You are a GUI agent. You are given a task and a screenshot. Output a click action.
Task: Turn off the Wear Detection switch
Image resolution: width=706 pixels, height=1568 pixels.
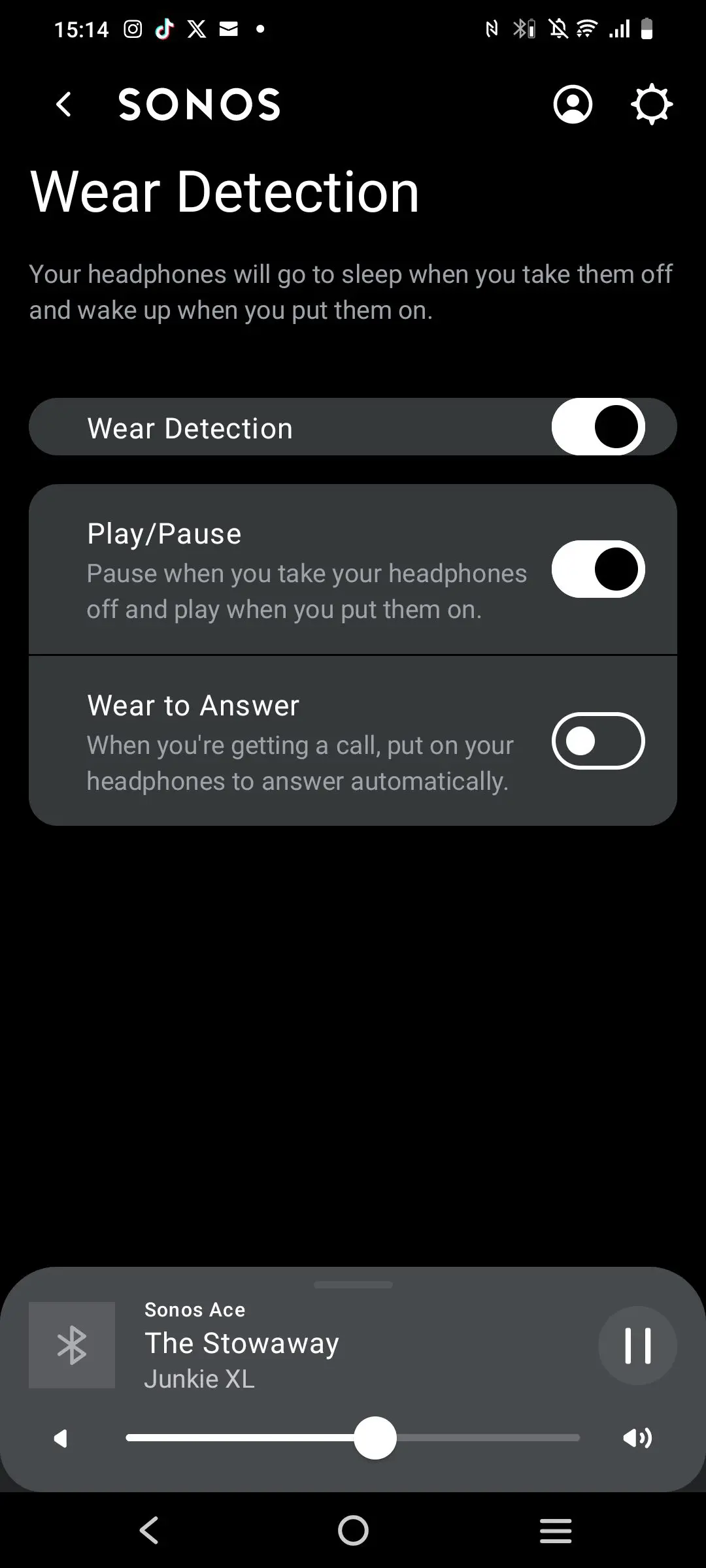tap(598, 427)
